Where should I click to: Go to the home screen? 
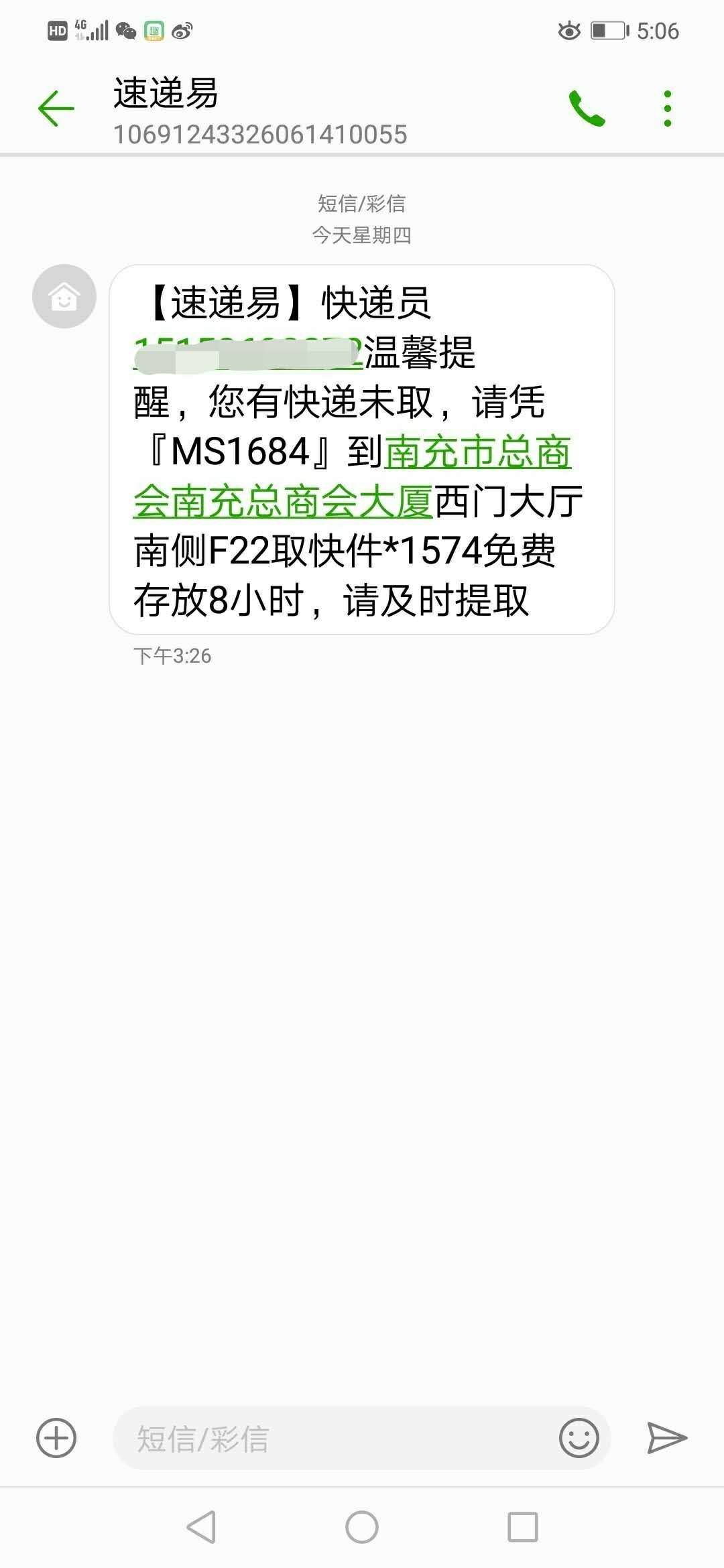362,1528
